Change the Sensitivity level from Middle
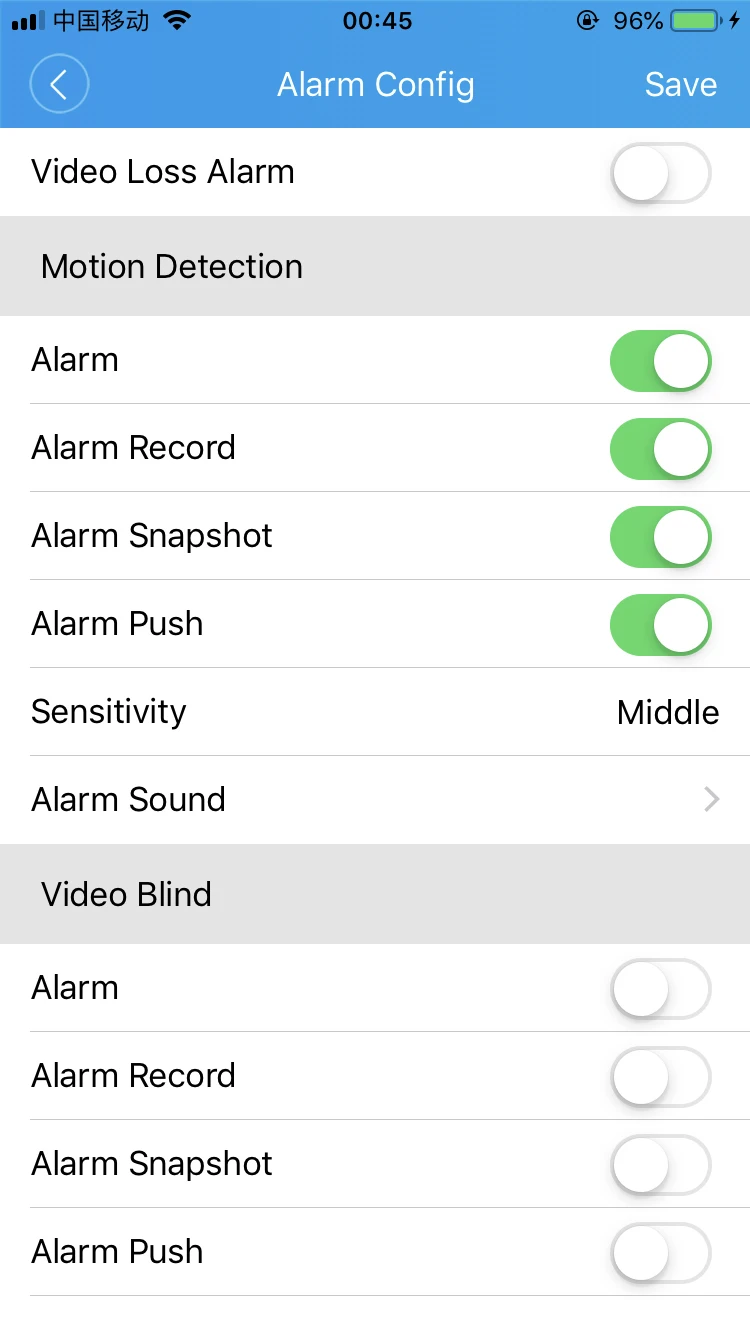This screenshot has height=1334, width=750. pyautogui.click(x=375, y=712)
